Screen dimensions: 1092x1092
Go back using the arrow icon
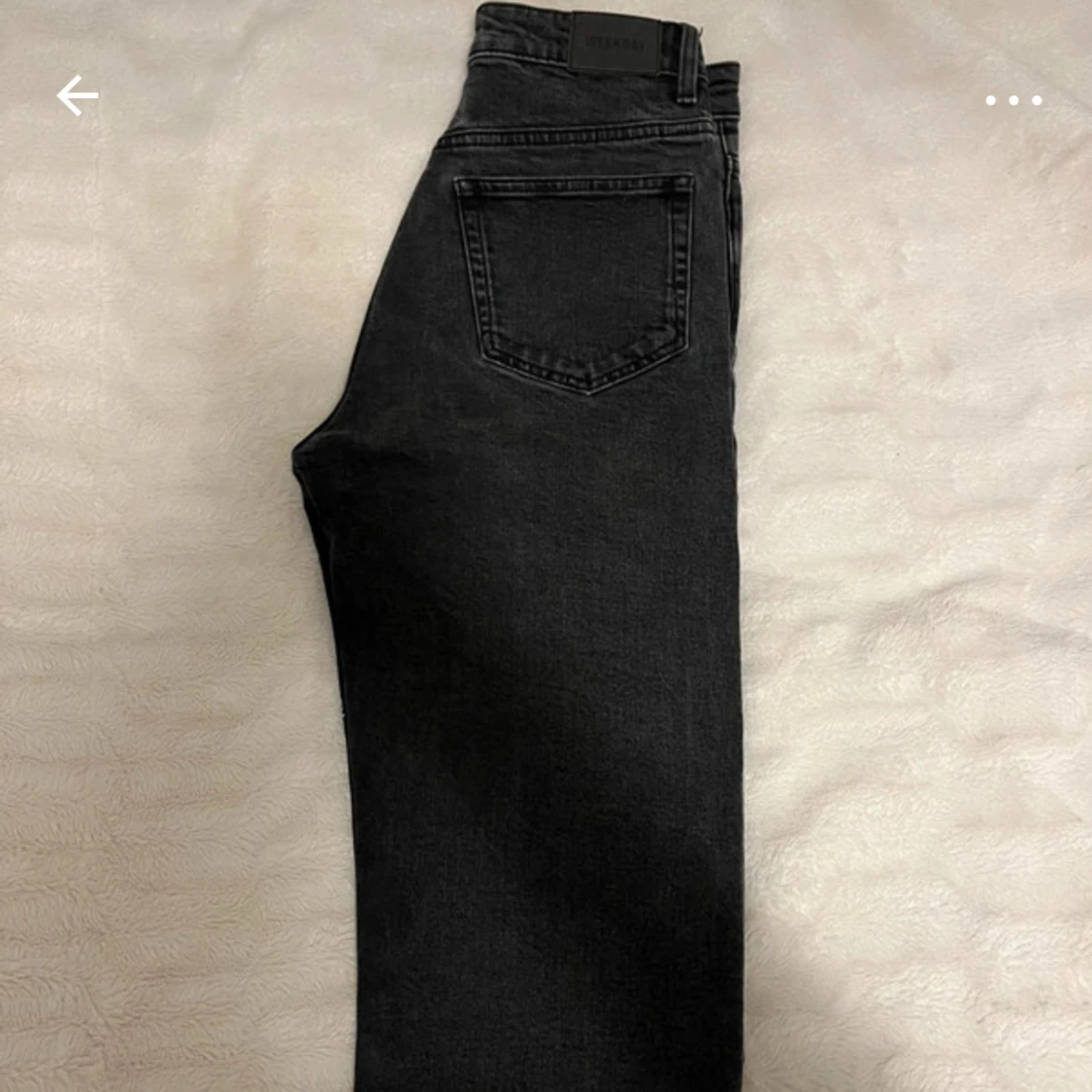coord(77,97)
